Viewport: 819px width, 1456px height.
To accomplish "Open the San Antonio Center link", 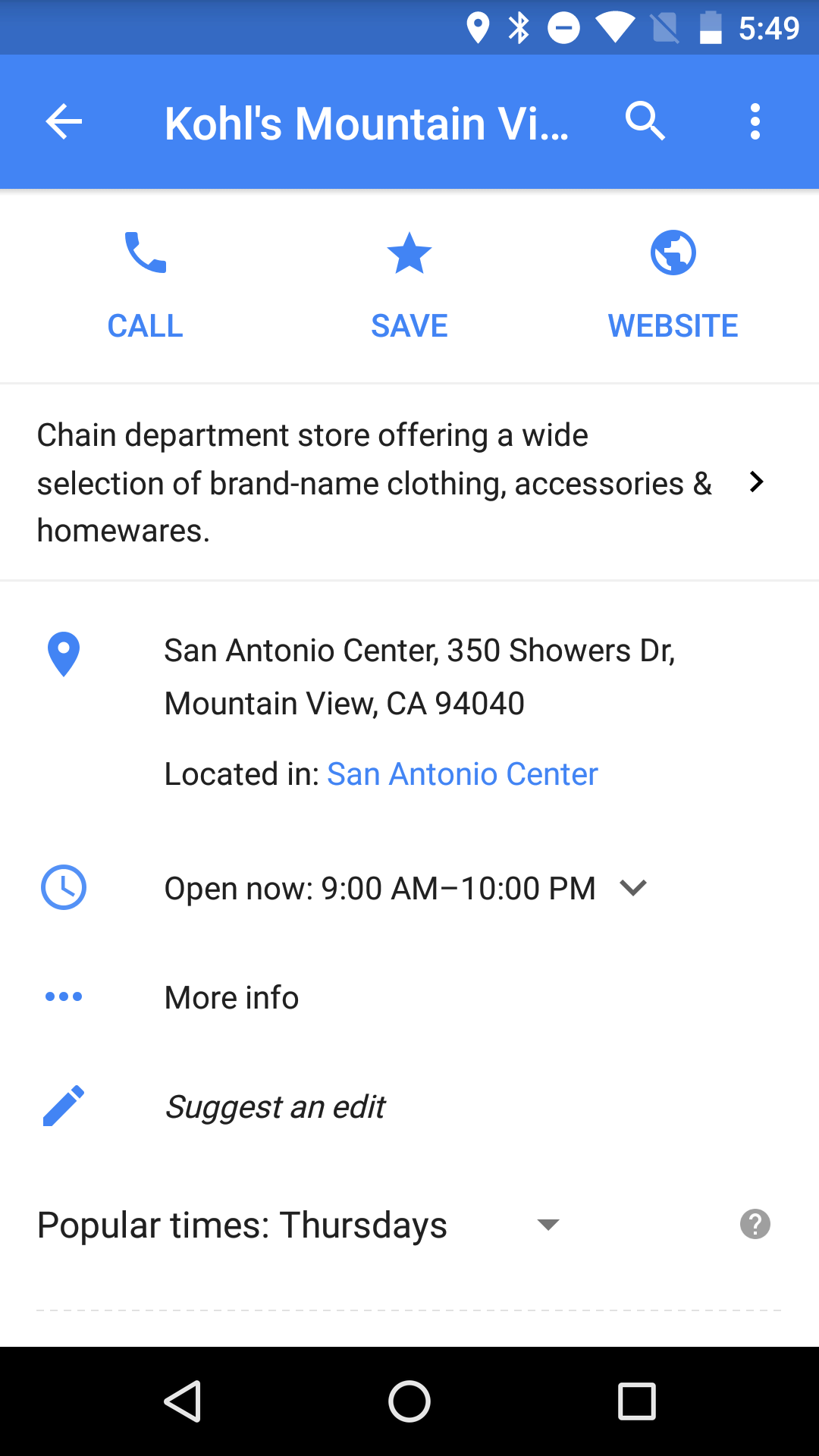I will coord(463,774).
